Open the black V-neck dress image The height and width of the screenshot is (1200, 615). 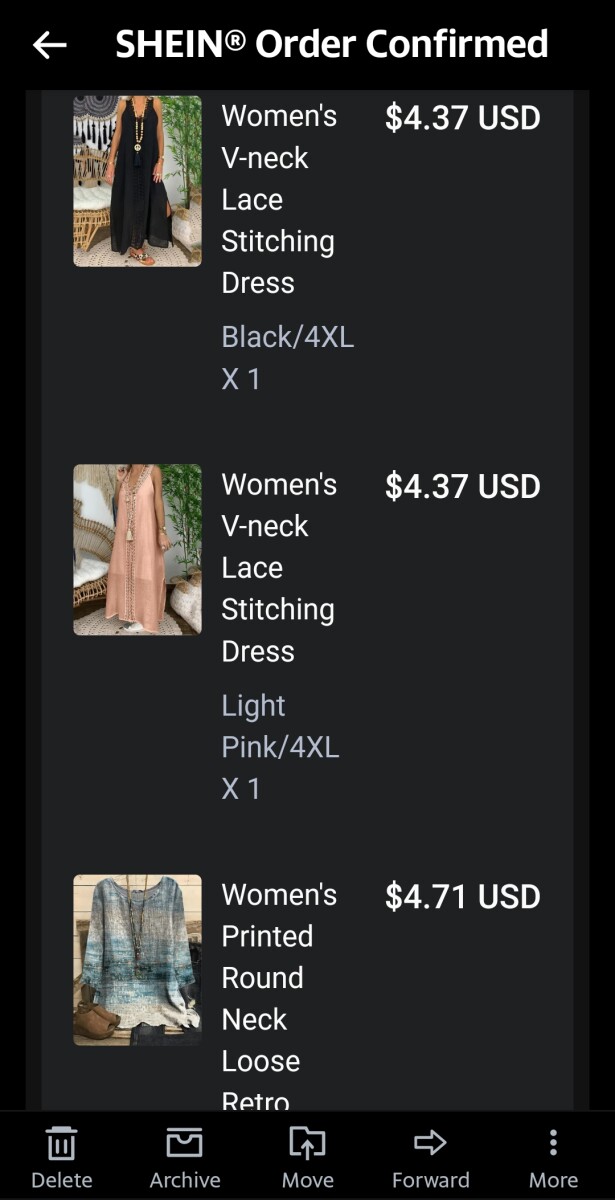[138, 181]
